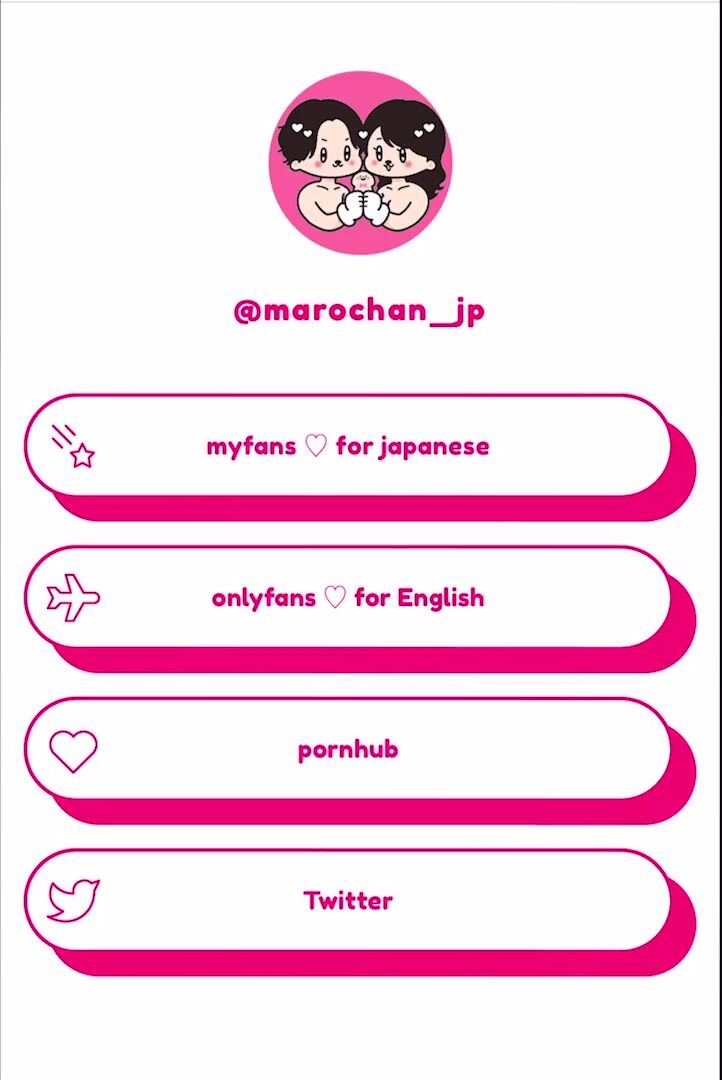Image resolution: width=722 pixels, height=1080 pixels.
Task: Open the myfans for japanese link
Action: (x=347, y=446)
